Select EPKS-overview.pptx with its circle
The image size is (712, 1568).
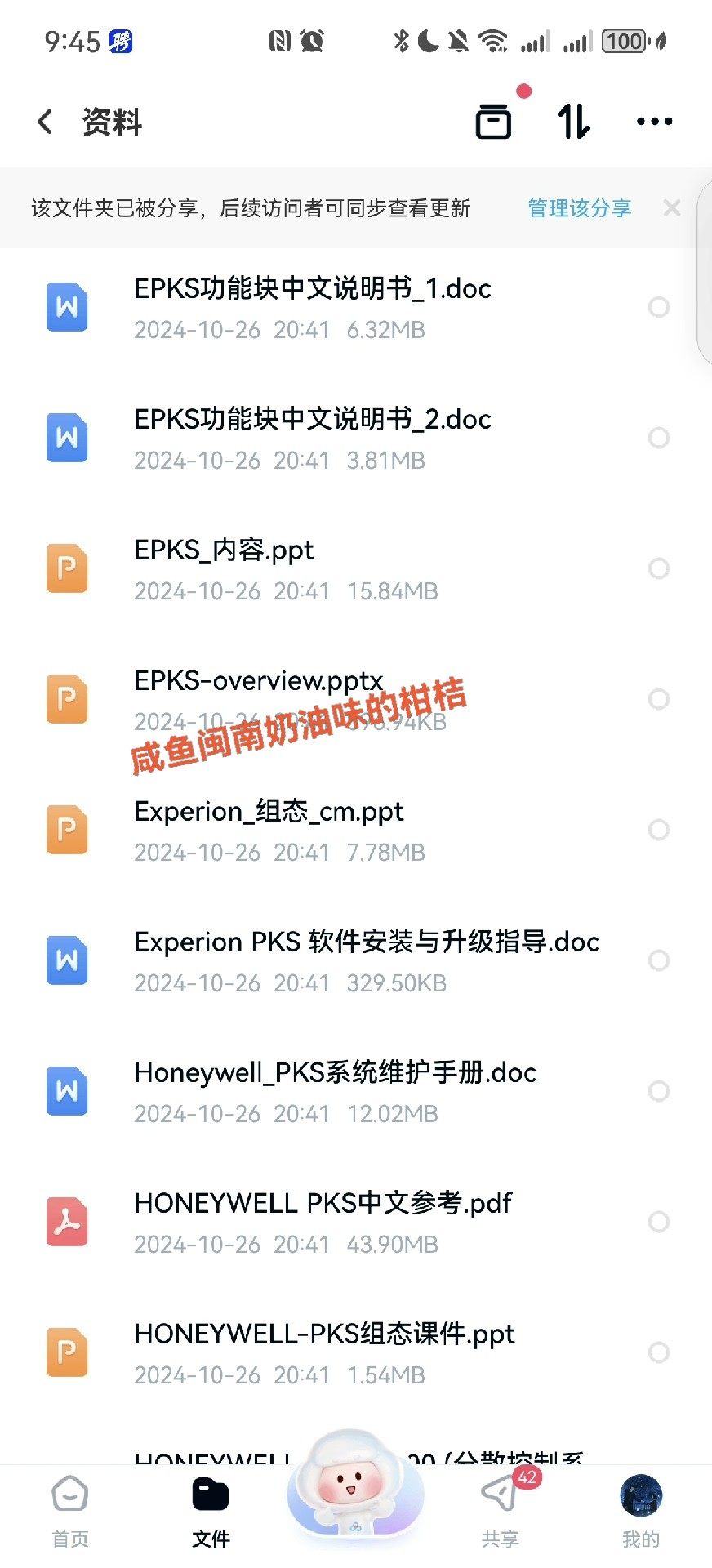point(658,699)
